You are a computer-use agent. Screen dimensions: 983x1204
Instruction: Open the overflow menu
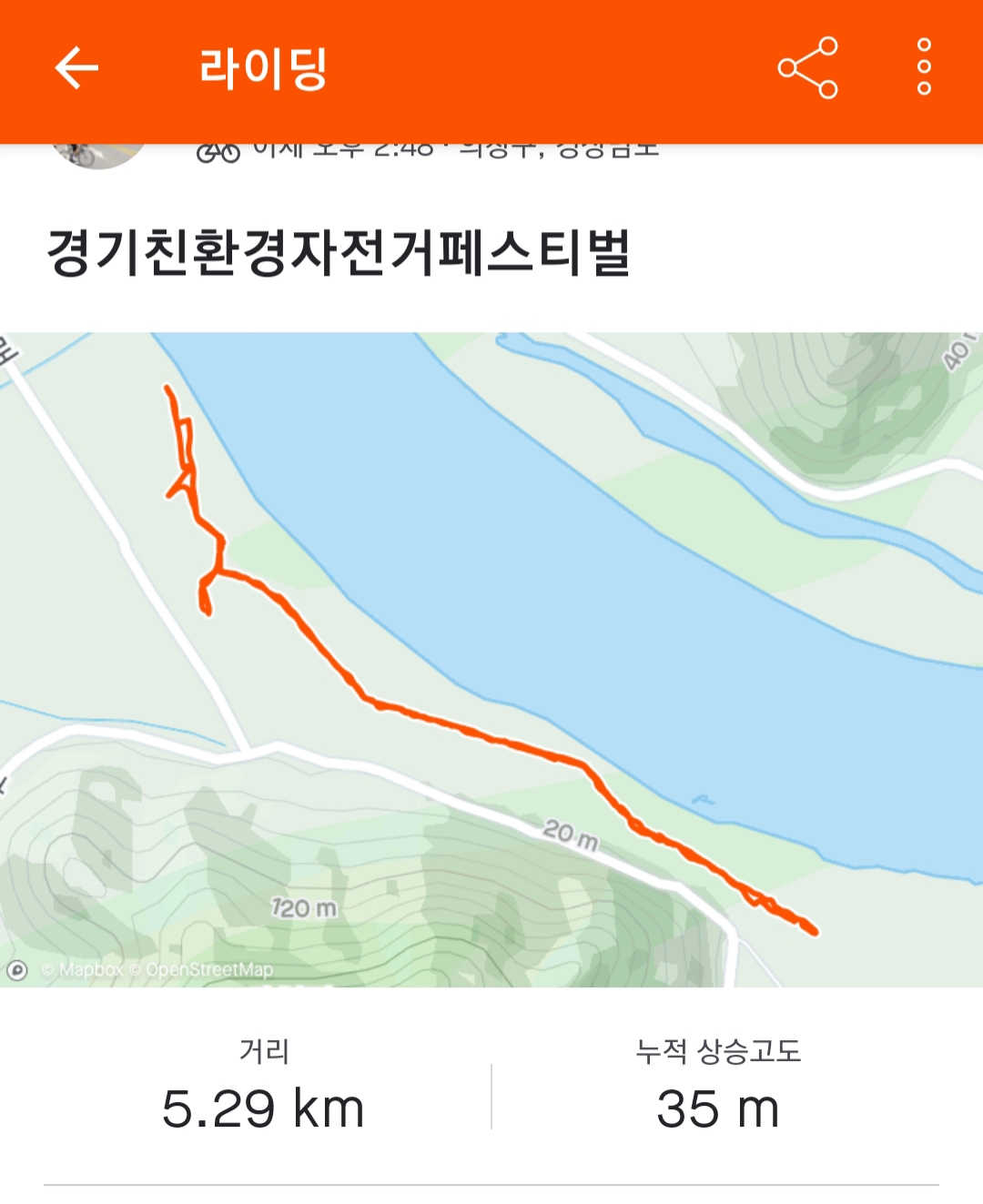[x=924, y=67]
